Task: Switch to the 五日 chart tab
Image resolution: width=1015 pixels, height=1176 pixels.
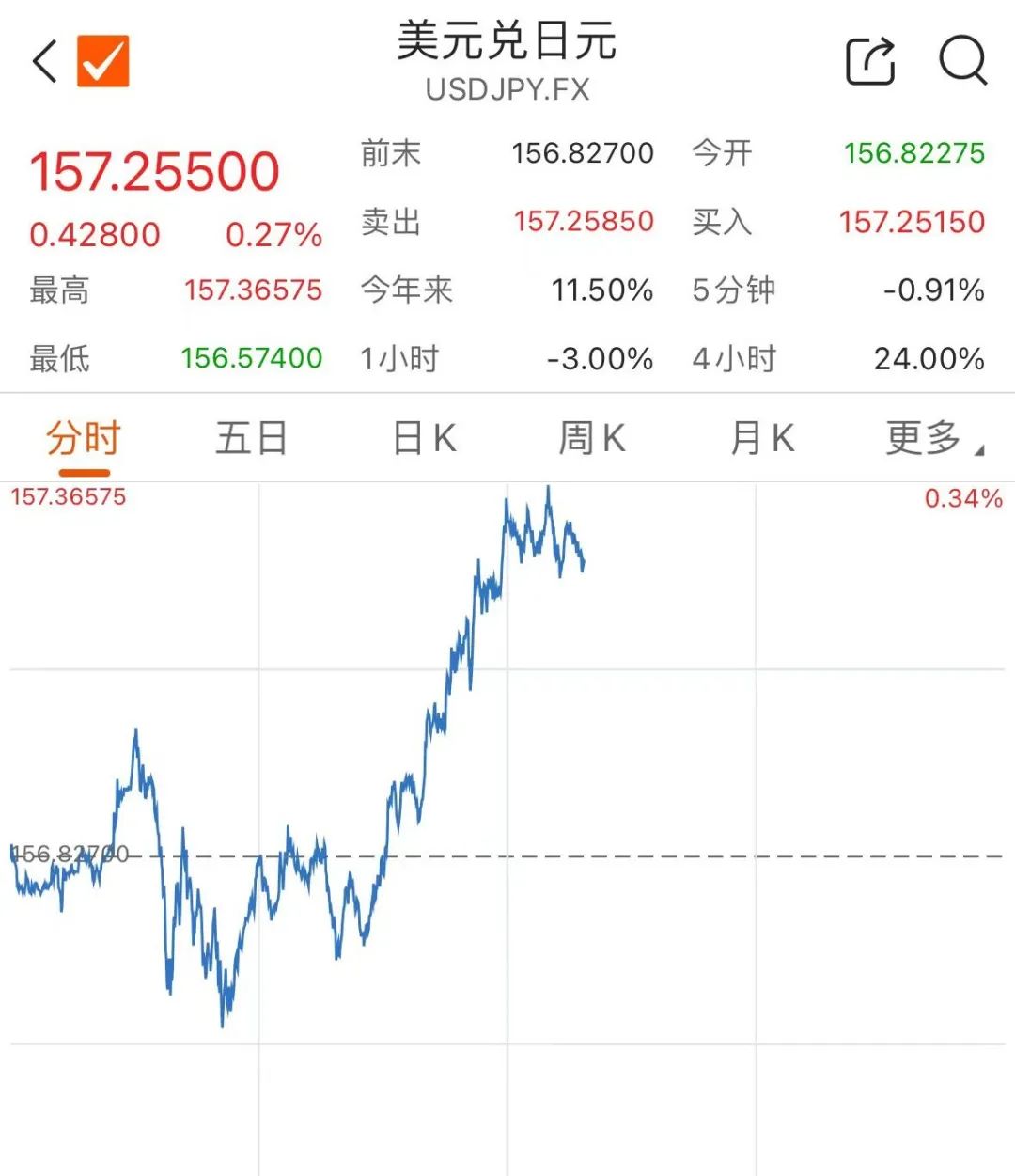Action: coord(251,438)
